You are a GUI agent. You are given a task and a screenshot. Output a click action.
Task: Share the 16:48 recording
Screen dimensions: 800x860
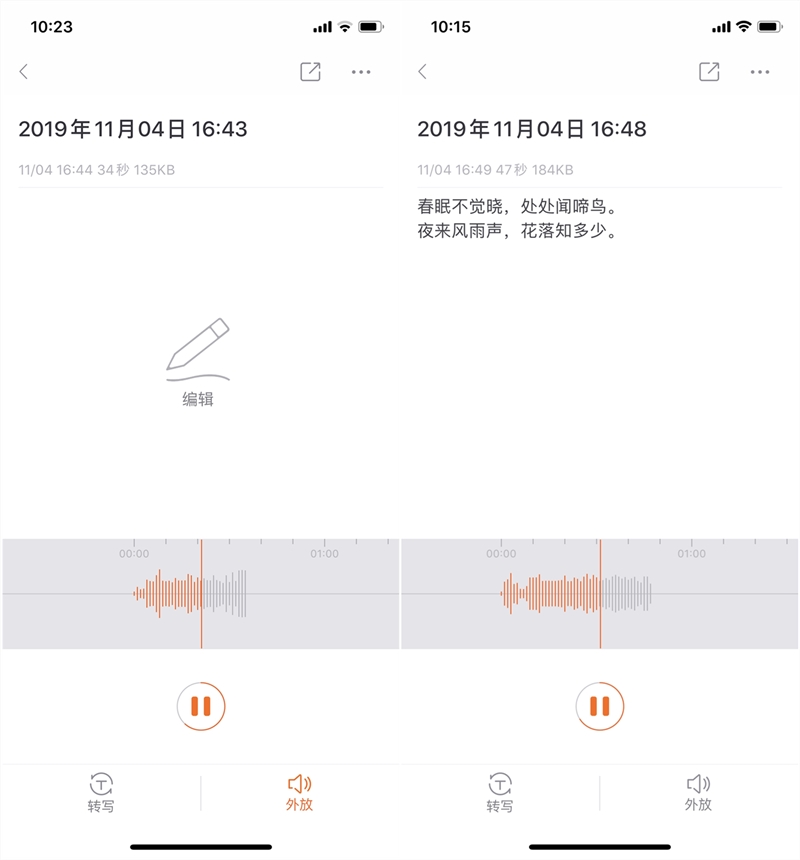pyautogui.click(x=709, y=72)
